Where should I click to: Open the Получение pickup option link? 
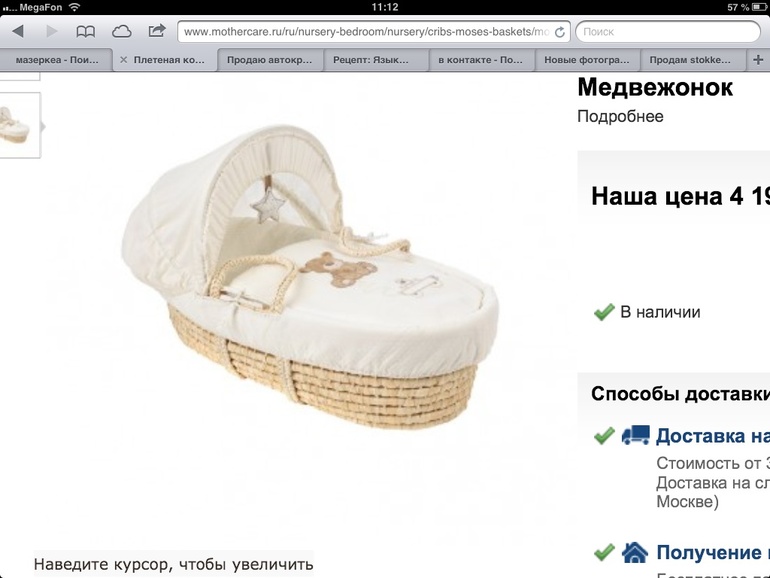(708, 553)
